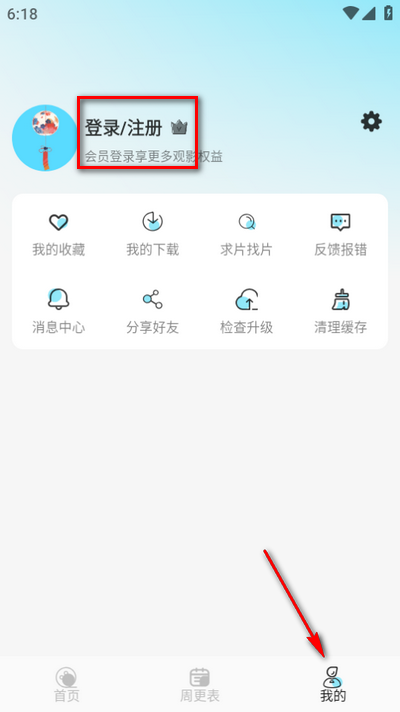Open settings via the gear icon
Screen dimensions: 400x712
pos(371,122)
